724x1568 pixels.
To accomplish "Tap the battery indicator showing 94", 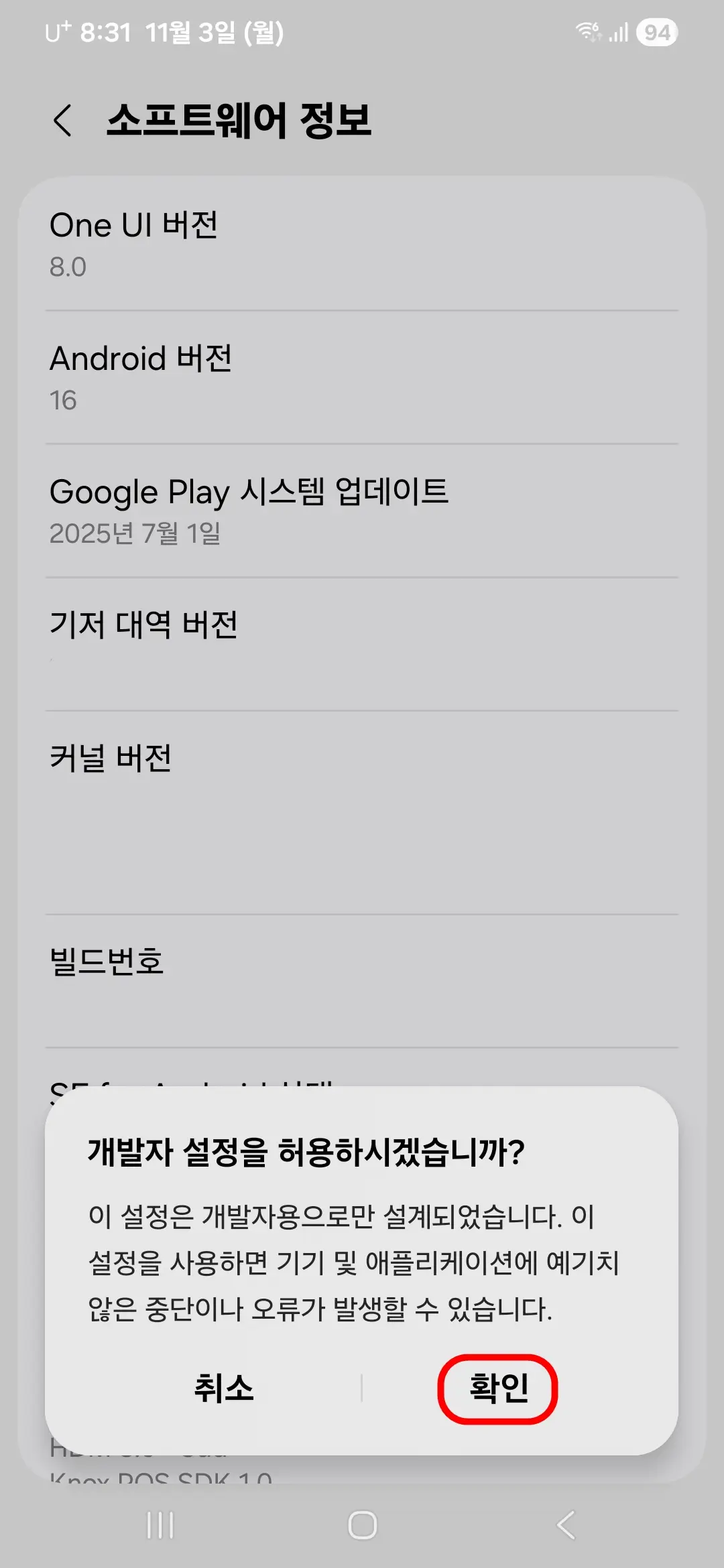I will [658, 32].
